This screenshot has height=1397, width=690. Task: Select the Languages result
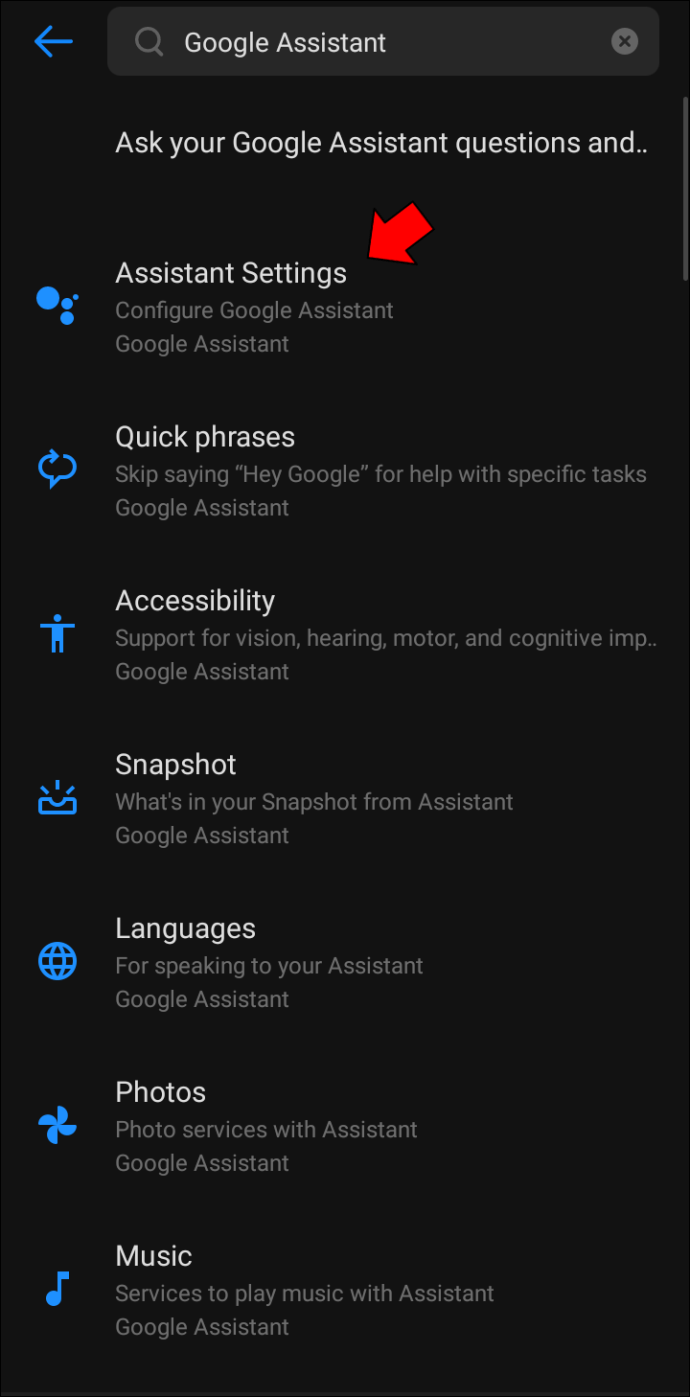pyautogui.click(x=185, y=929)
